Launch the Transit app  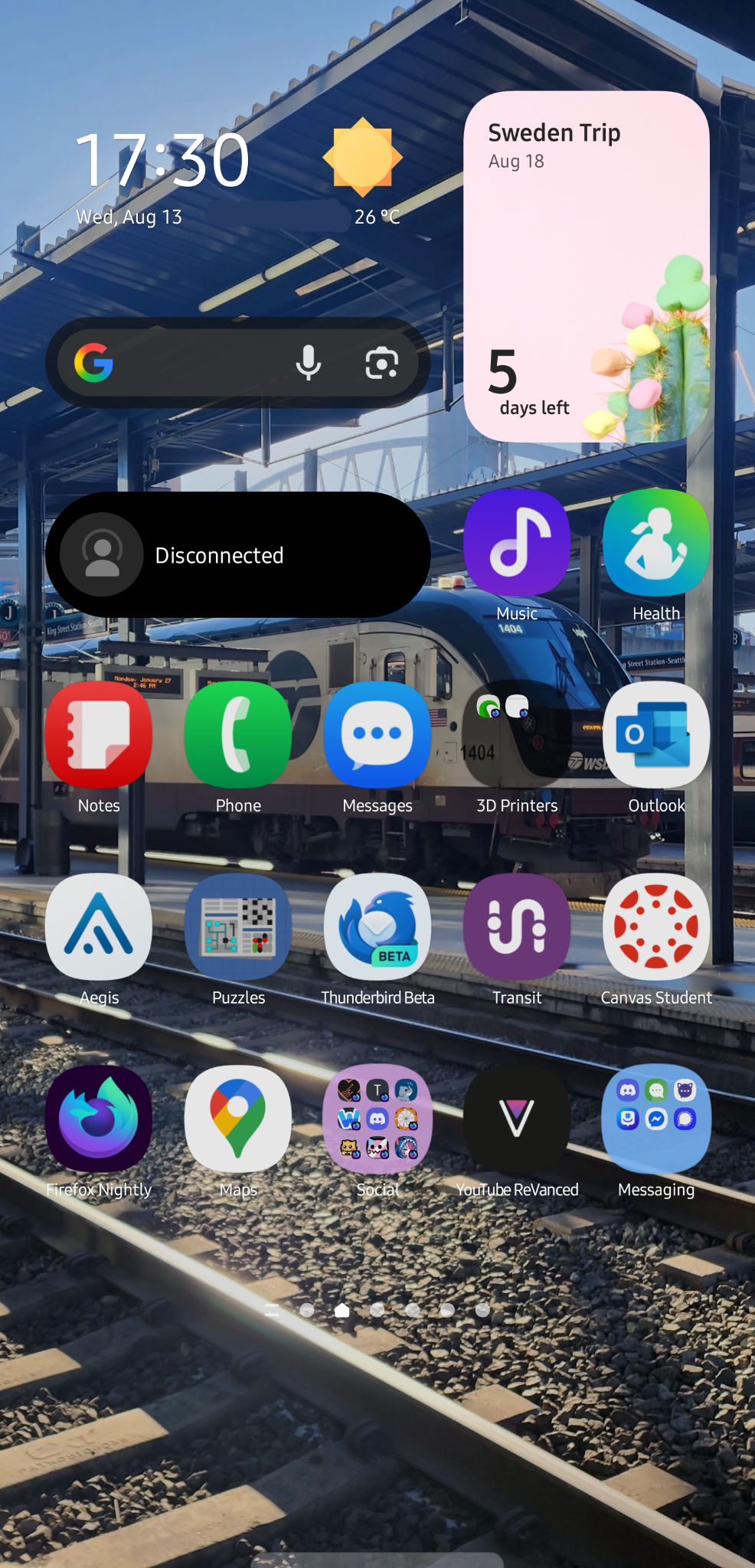517,927
